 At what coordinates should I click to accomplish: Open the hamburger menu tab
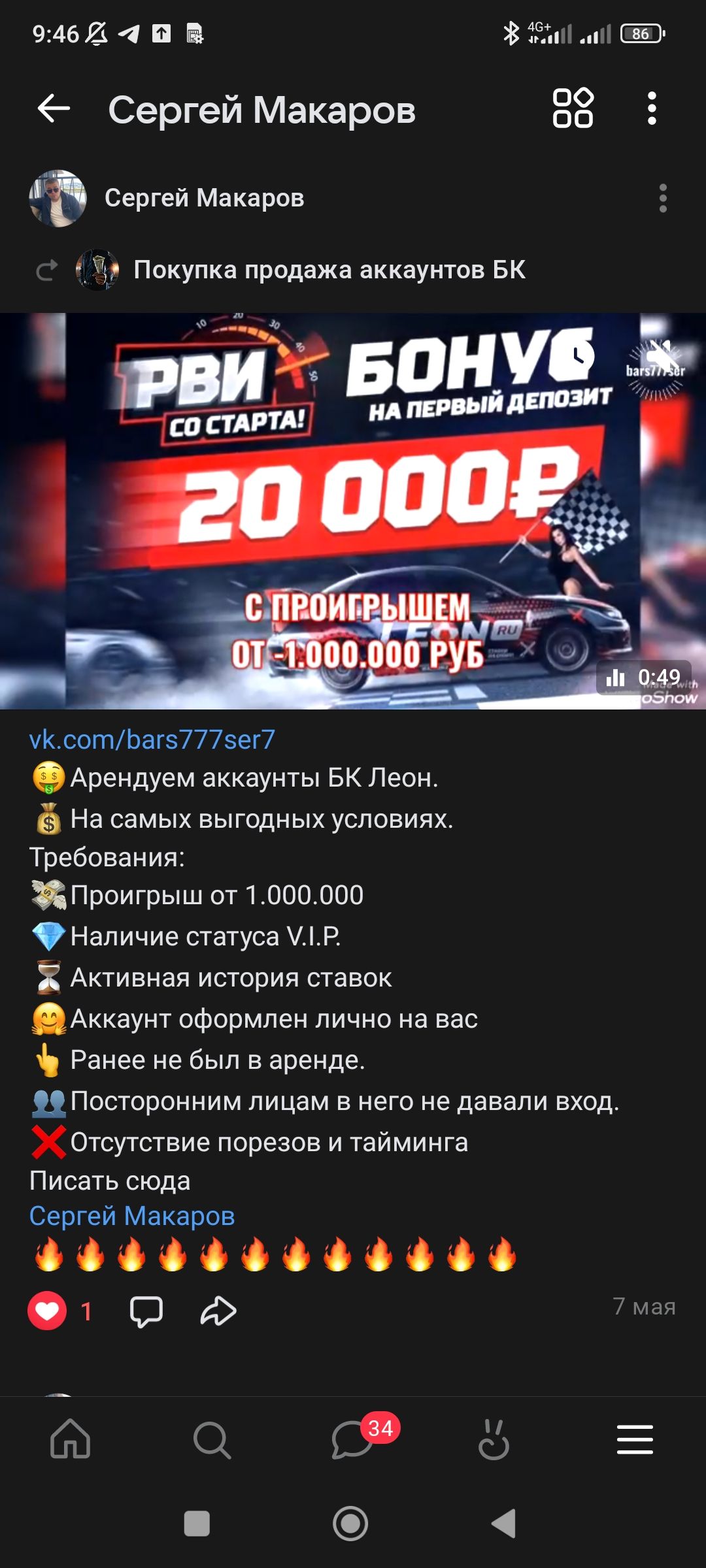[635, 1439]
